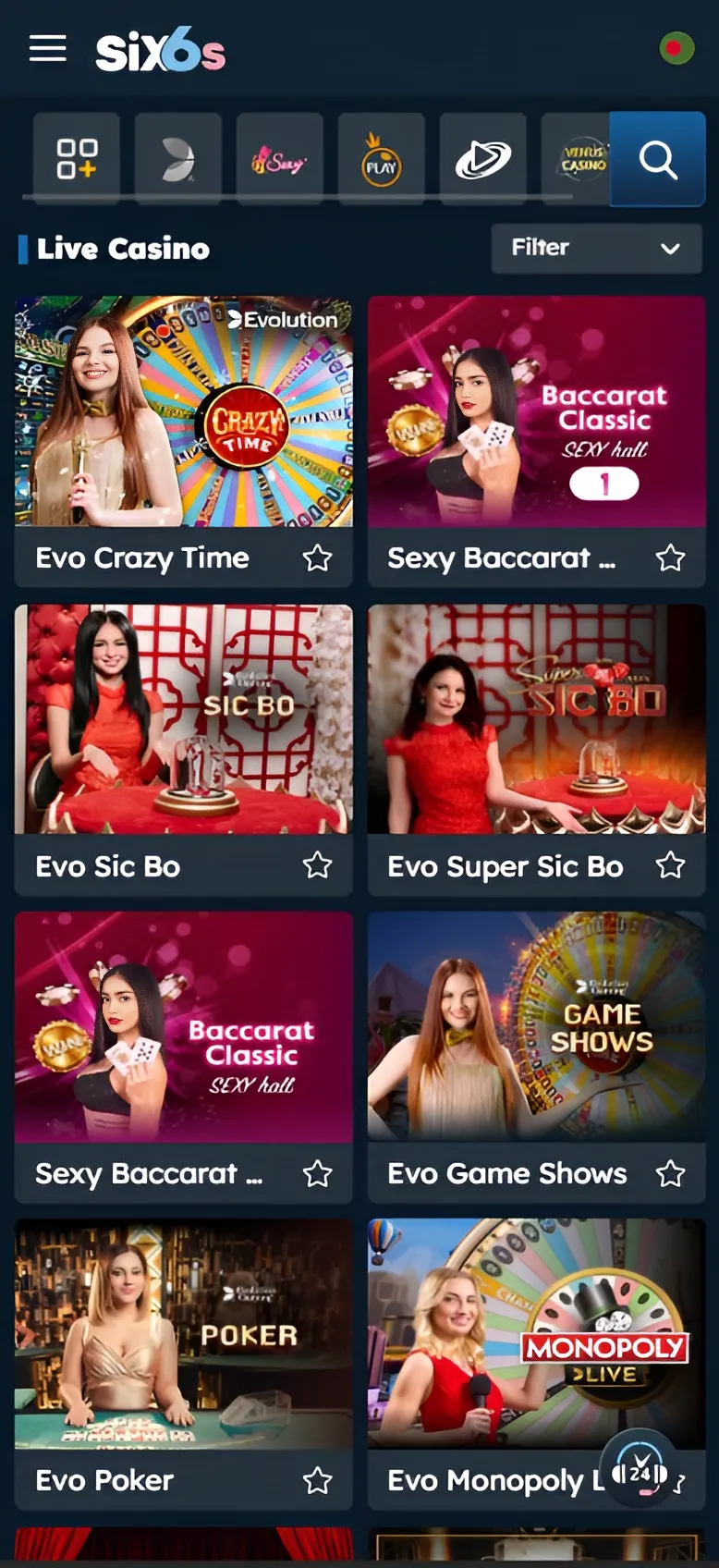
Task: Favorite Evo Game Shows
Action: tap(670, 1173)
